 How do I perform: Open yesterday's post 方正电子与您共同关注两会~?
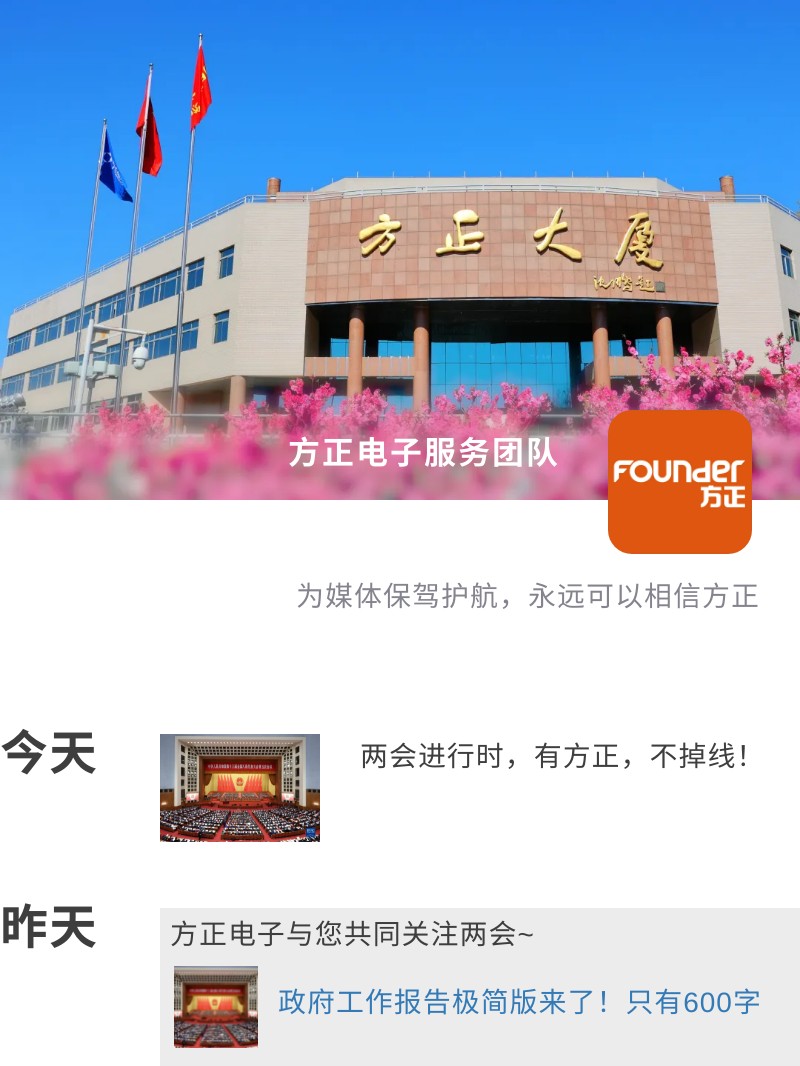tap(352, 934)
